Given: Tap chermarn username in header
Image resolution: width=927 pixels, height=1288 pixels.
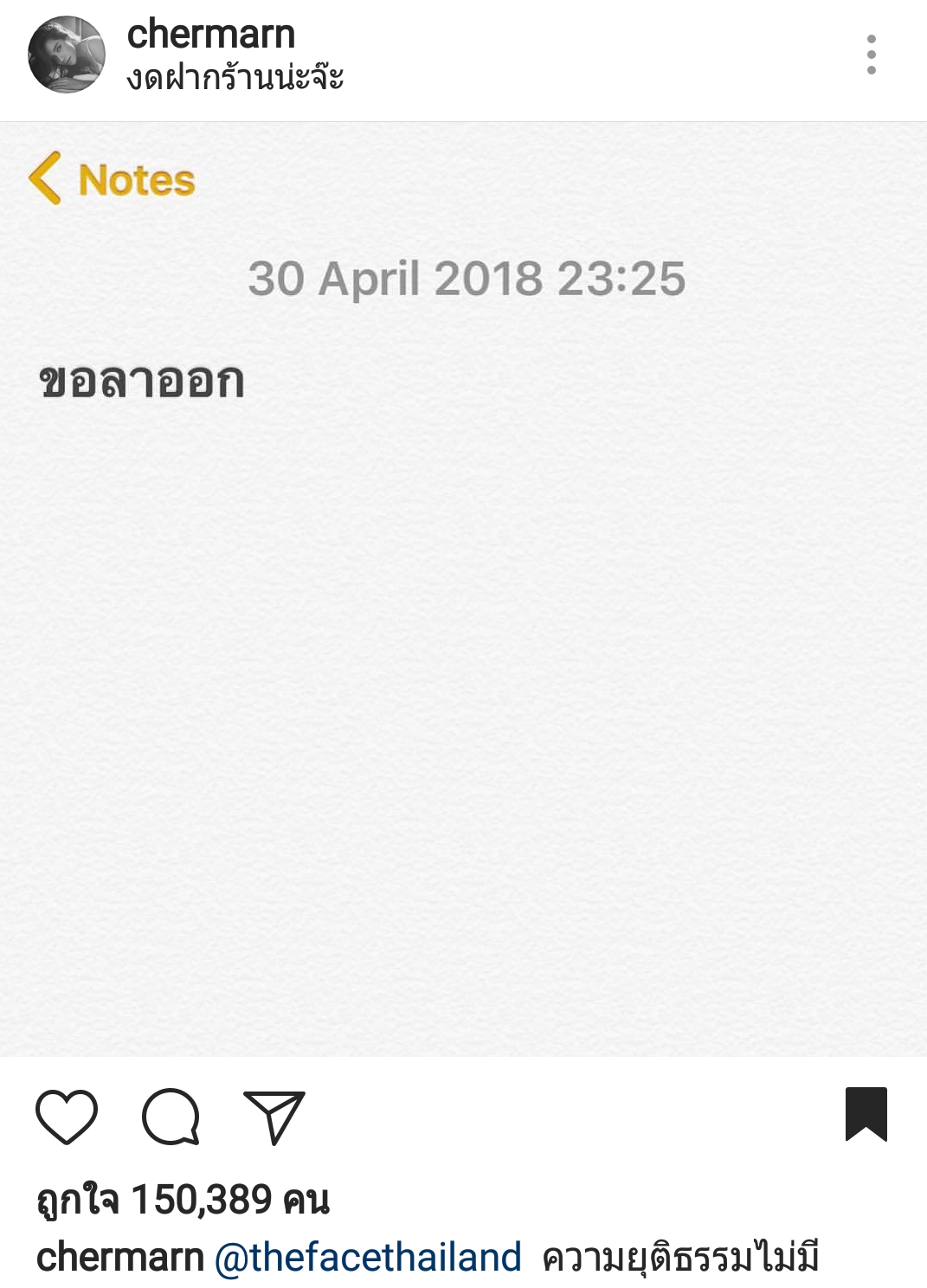Looking at the screenshot, I should click(x=211, y=35).
